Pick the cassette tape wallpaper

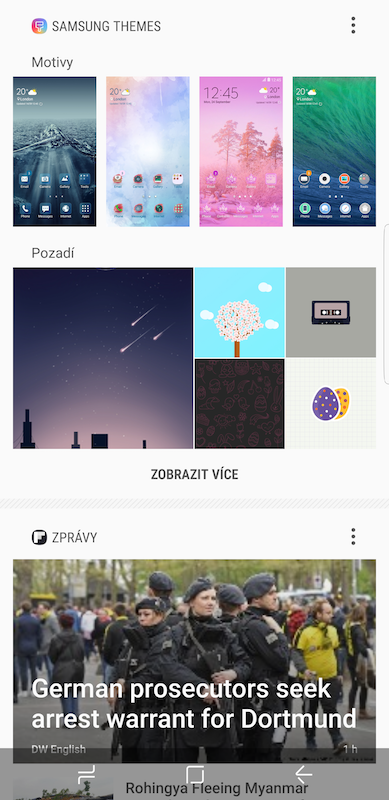[331, 312]
